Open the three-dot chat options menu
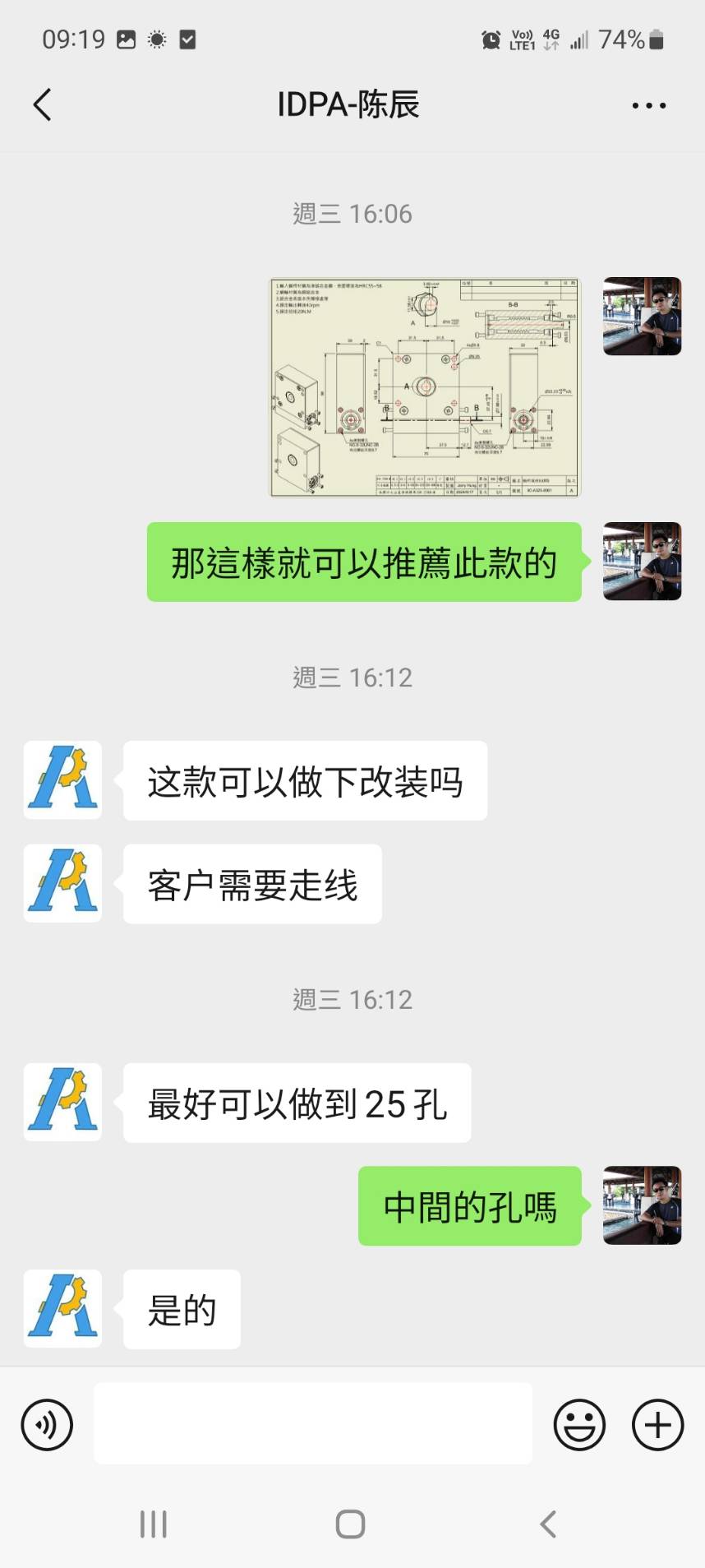705x1568 pixels. (x=648, y=105)
